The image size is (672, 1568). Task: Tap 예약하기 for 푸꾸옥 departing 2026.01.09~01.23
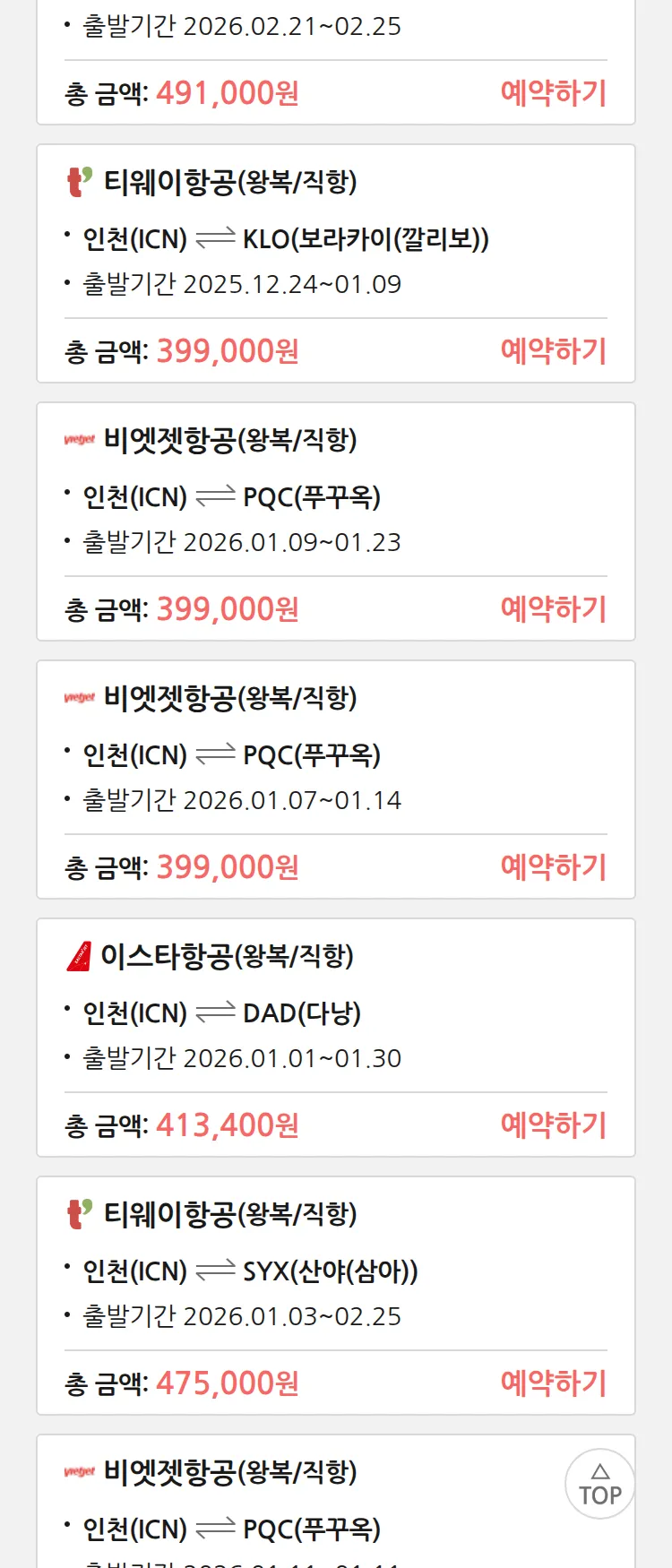553,609
